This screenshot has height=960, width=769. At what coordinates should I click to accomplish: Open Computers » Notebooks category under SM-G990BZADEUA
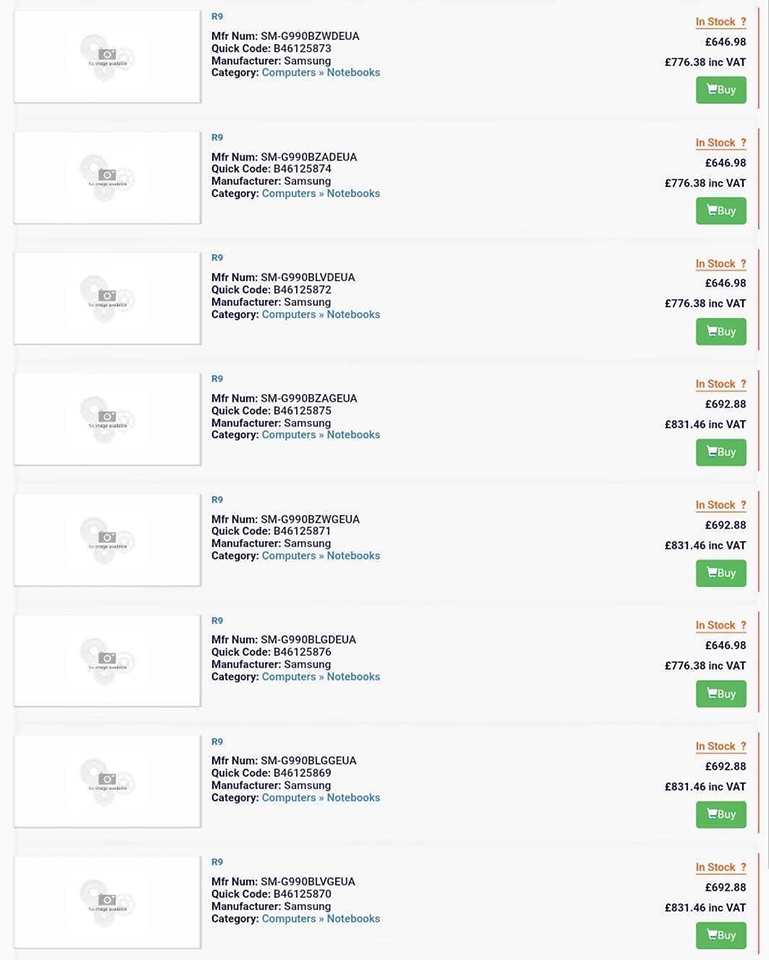(320, 193)
